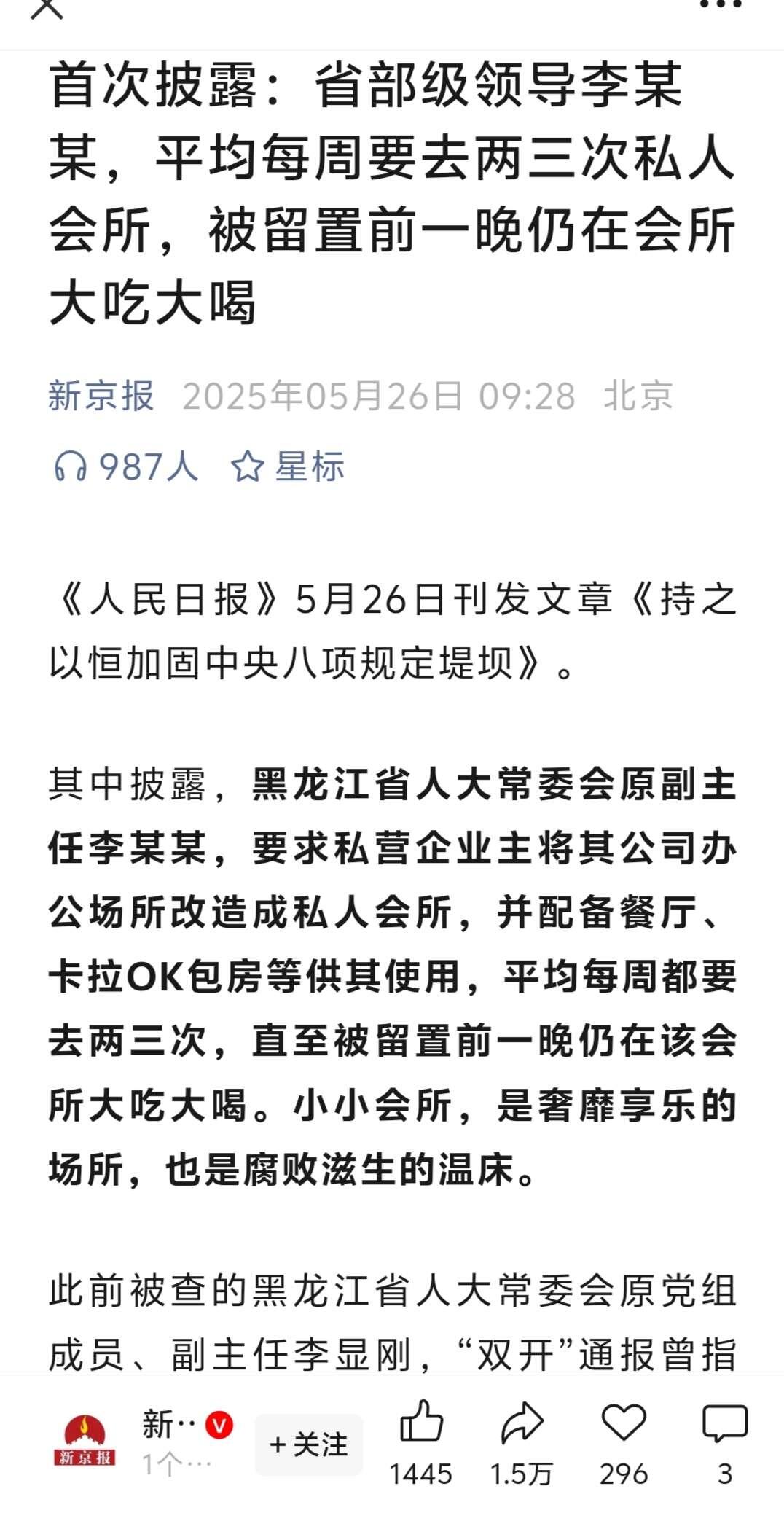The width and height of the screenshot is (784, 1513).
Task: Follow 新京报 with the +关注 button
Action: coord(308,1444)
